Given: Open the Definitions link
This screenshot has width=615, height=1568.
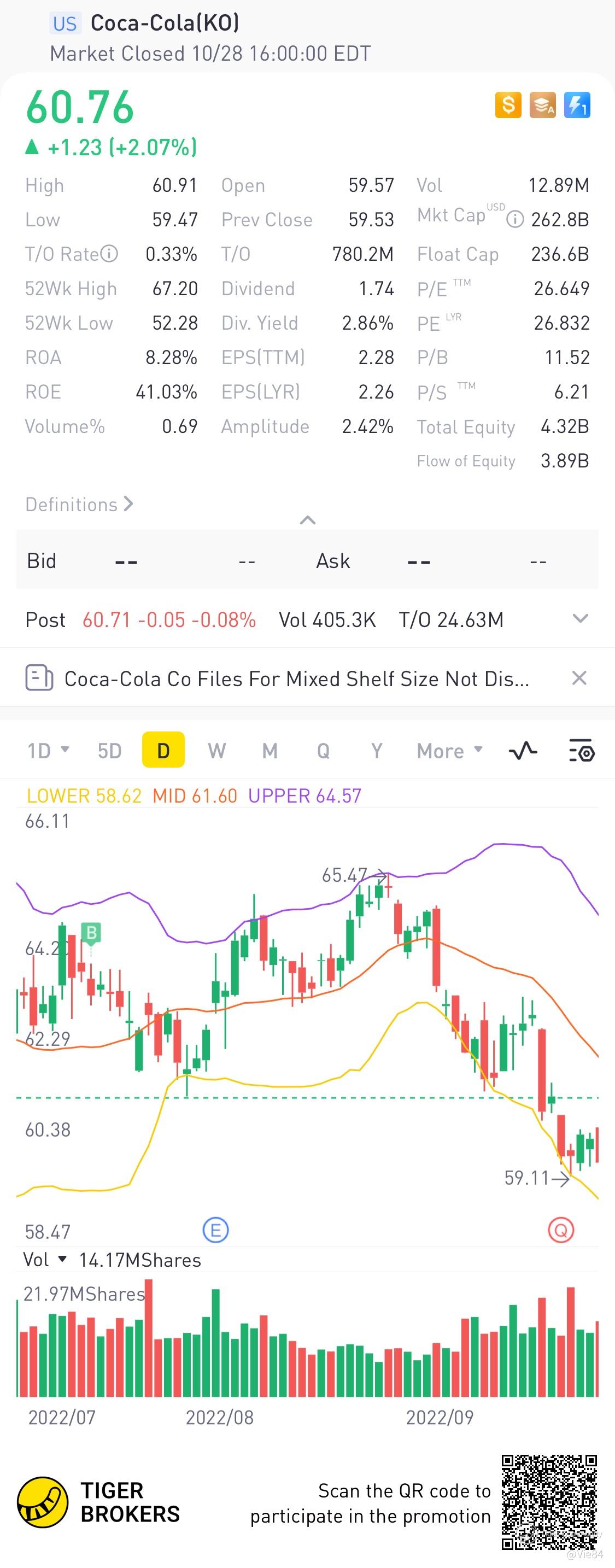Looking at the screenshot, I should [79, 505].
